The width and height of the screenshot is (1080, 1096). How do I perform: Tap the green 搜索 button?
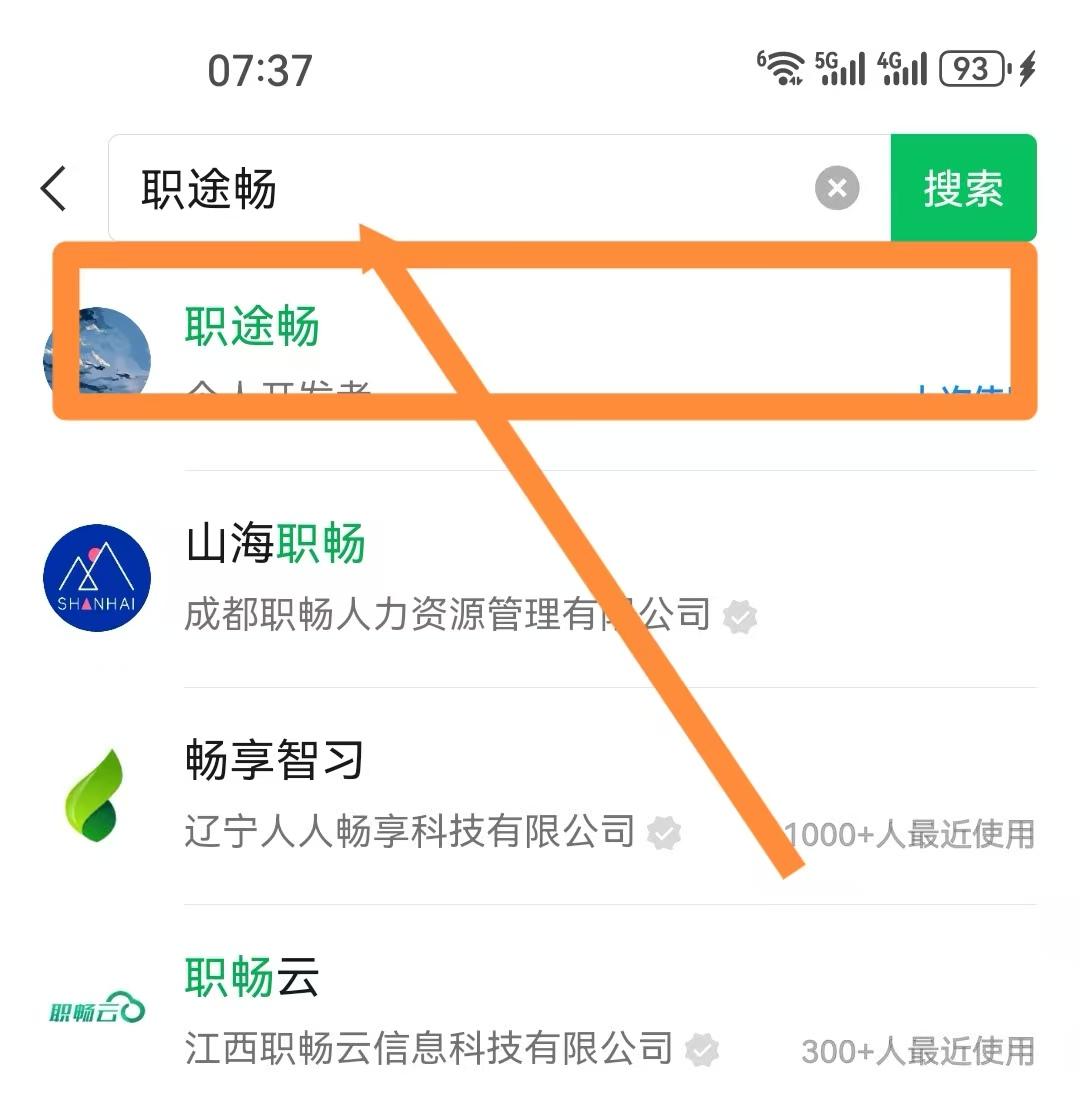point(962,188)
